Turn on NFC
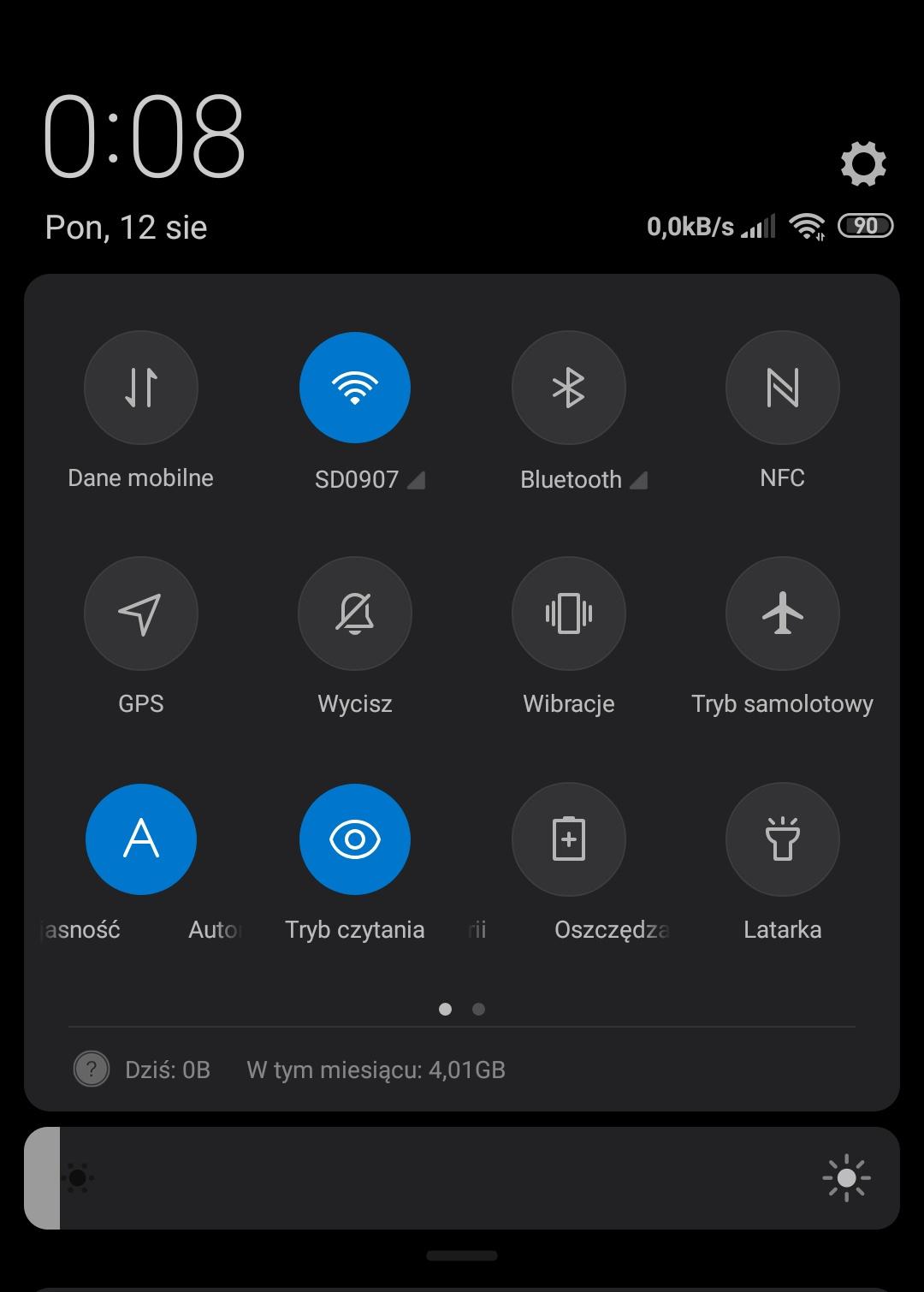 pos(783,388)
